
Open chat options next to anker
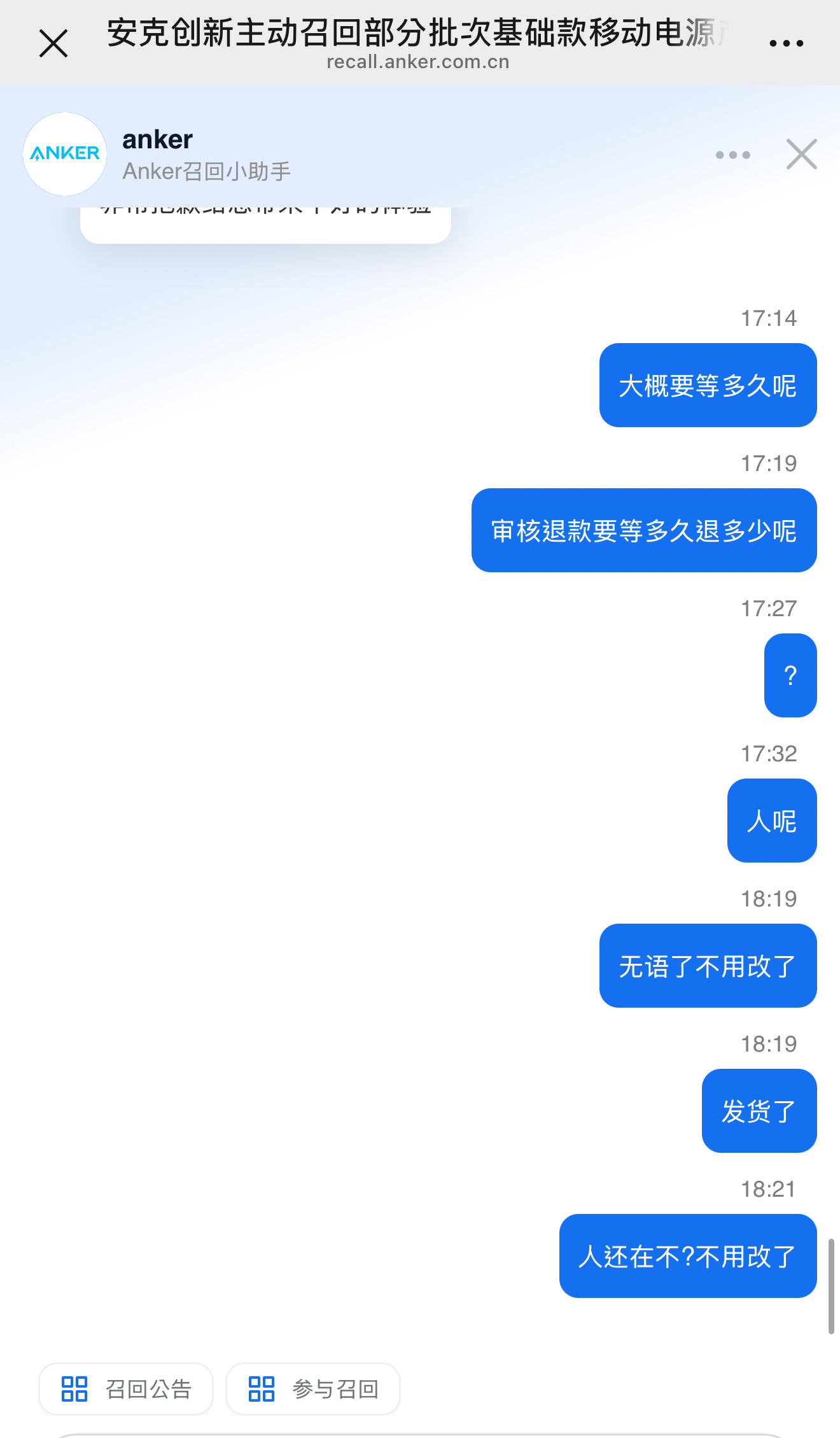[x=732, y=155]
